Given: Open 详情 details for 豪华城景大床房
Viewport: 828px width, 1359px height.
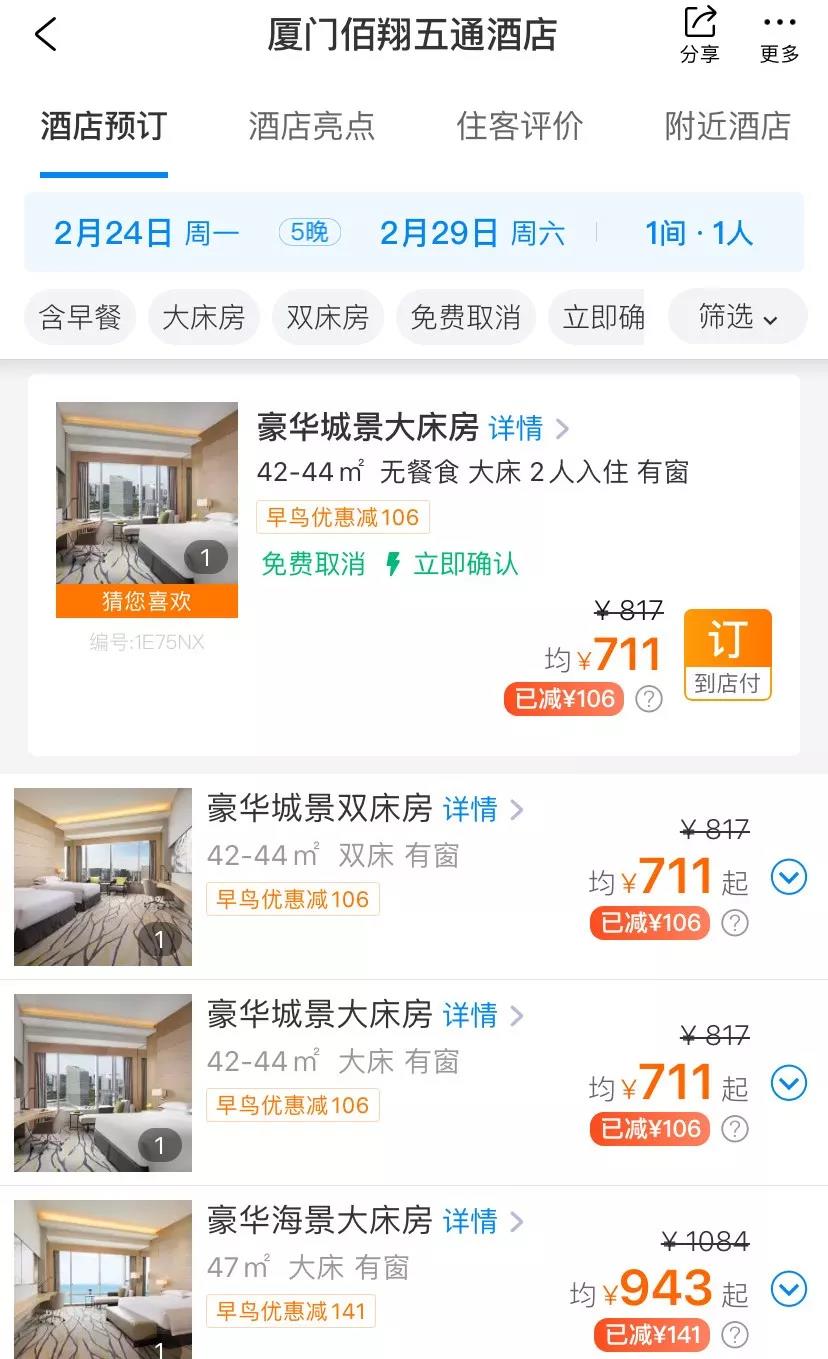Looking at the screenshot, I should (515, 430).
